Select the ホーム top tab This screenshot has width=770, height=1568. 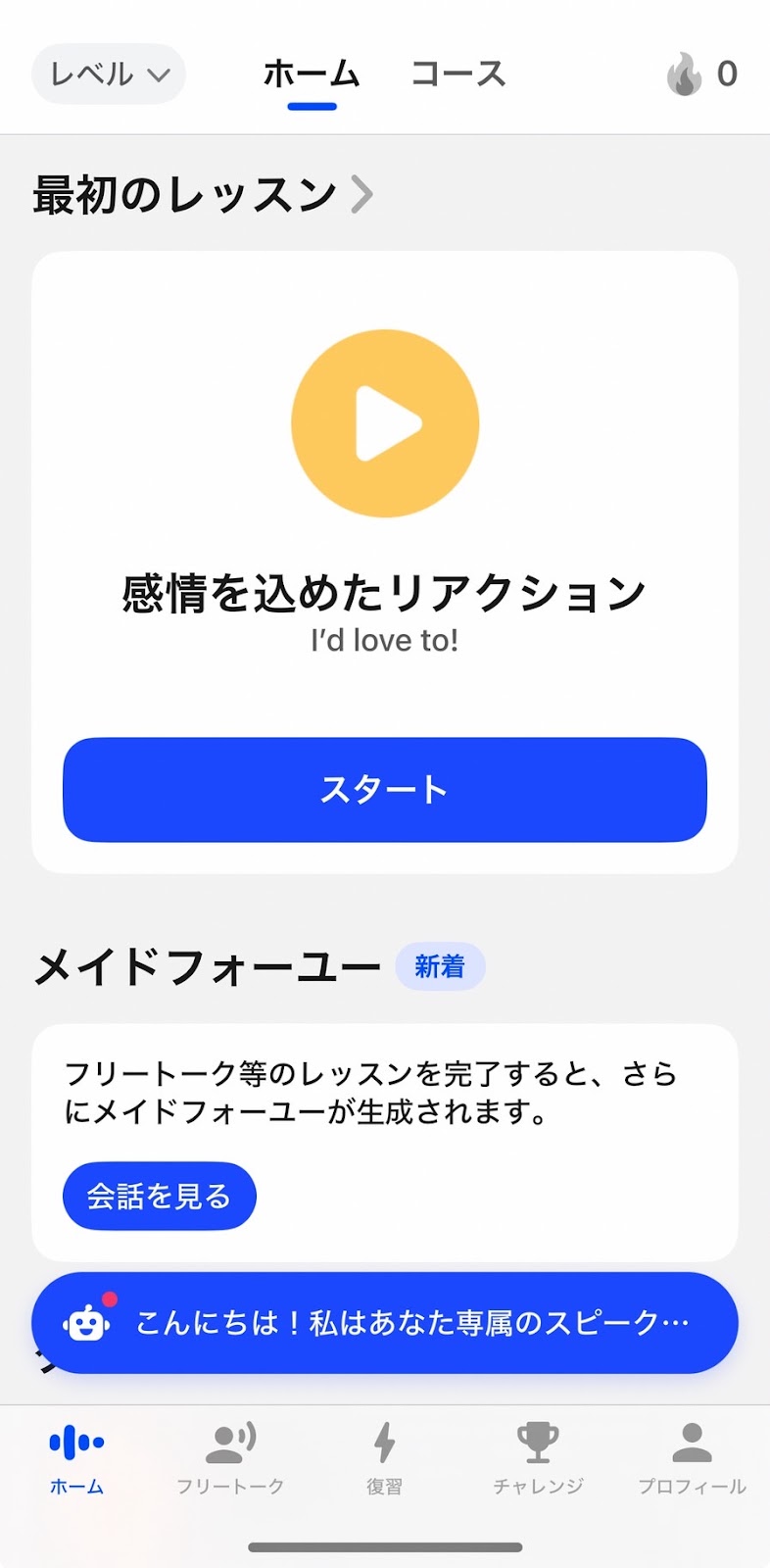[x=312, y=74]
